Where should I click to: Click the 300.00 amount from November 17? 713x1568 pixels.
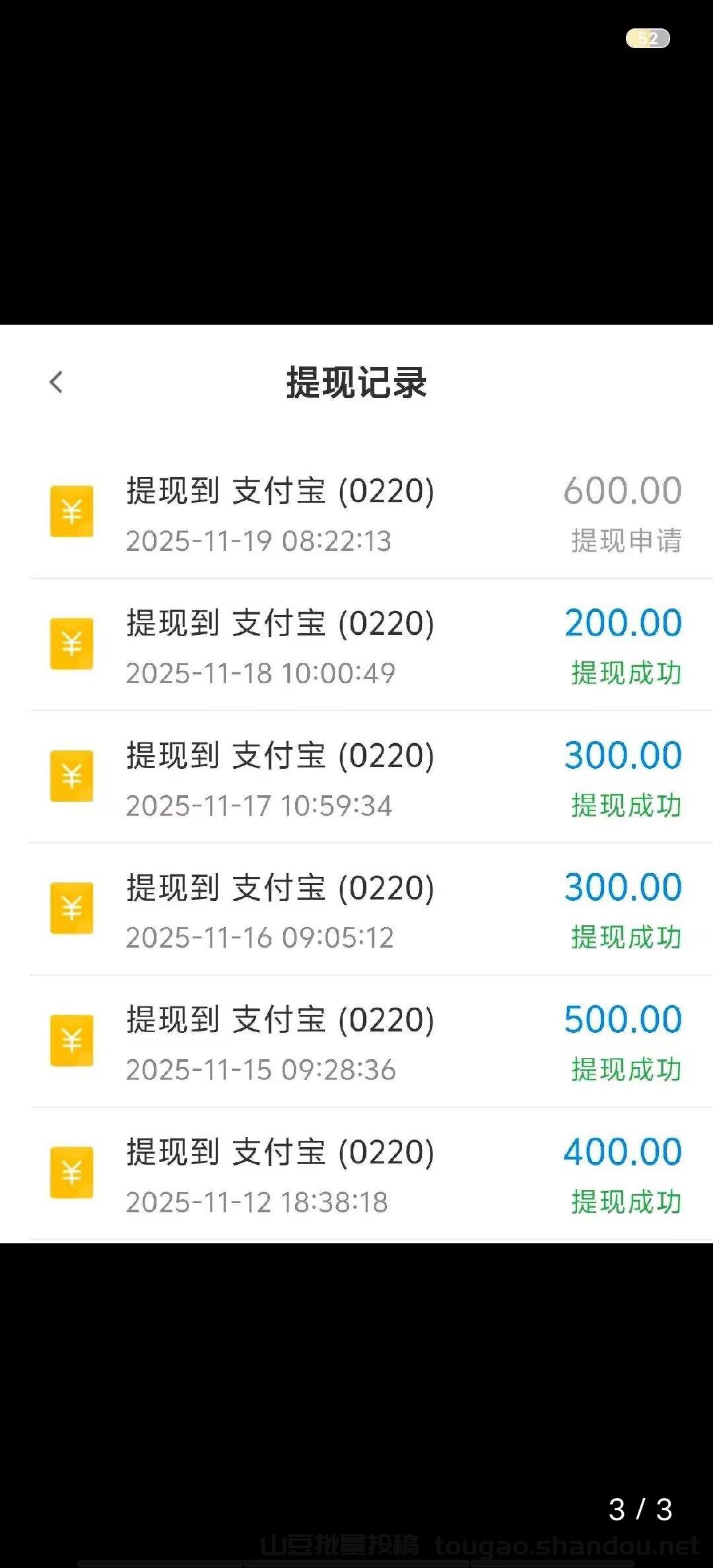[622, 754]
